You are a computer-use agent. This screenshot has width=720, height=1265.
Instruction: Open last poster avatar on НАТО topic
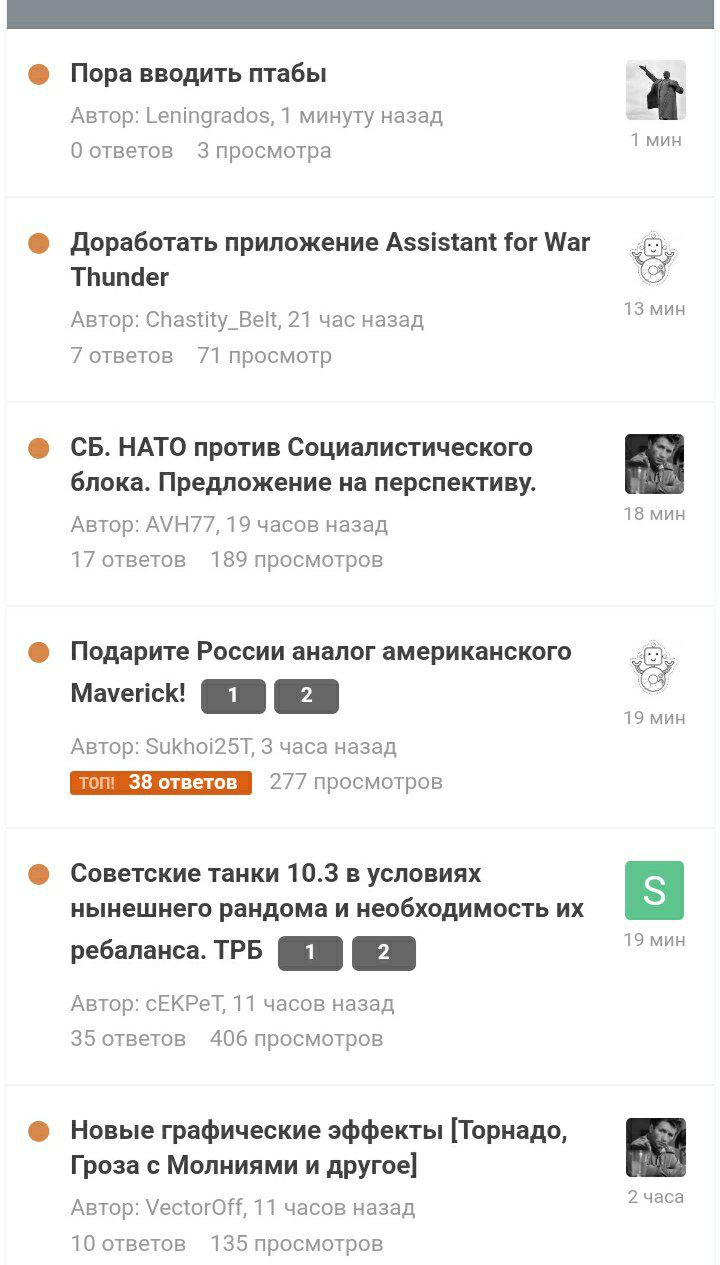click(655, 464)
